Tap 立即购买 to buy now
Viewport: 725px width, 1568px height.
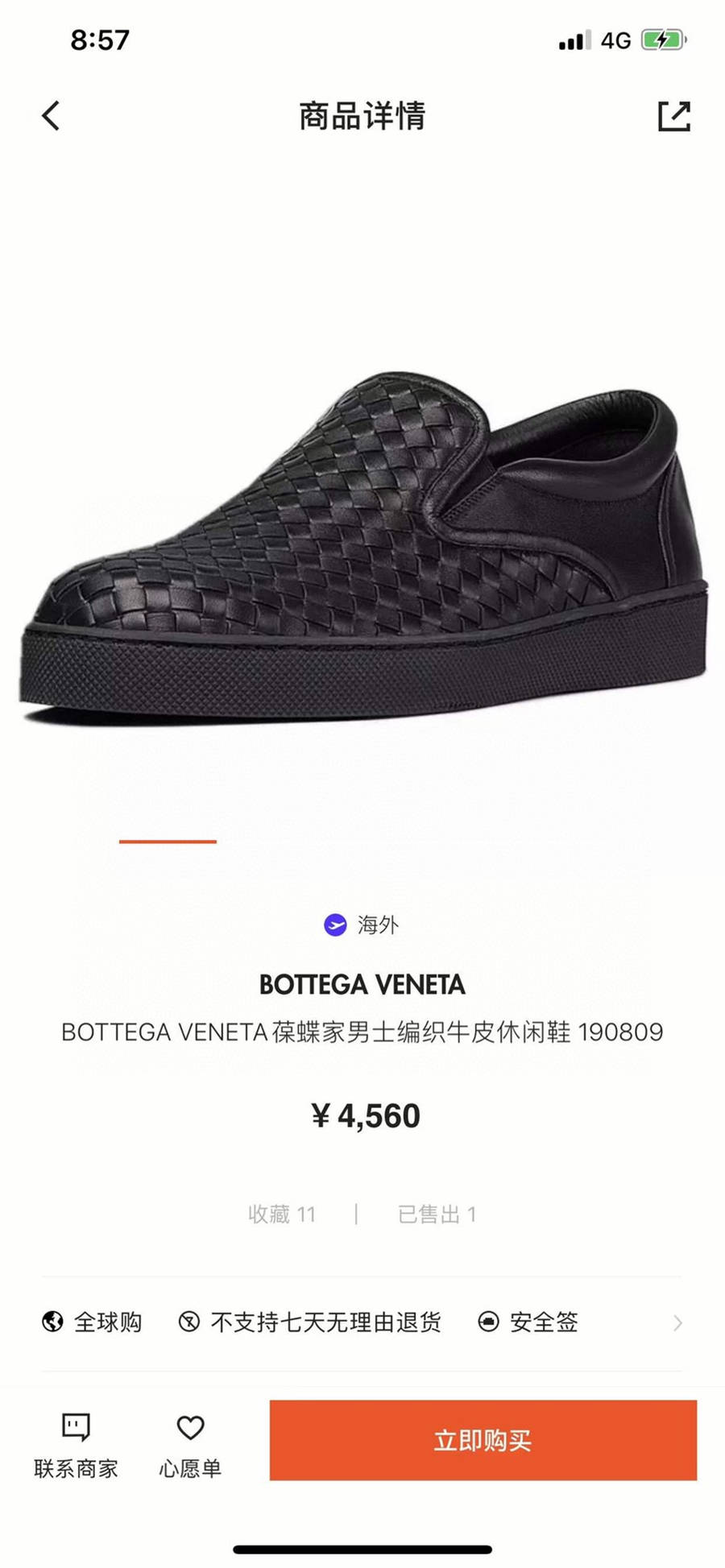pos(483,1440)
